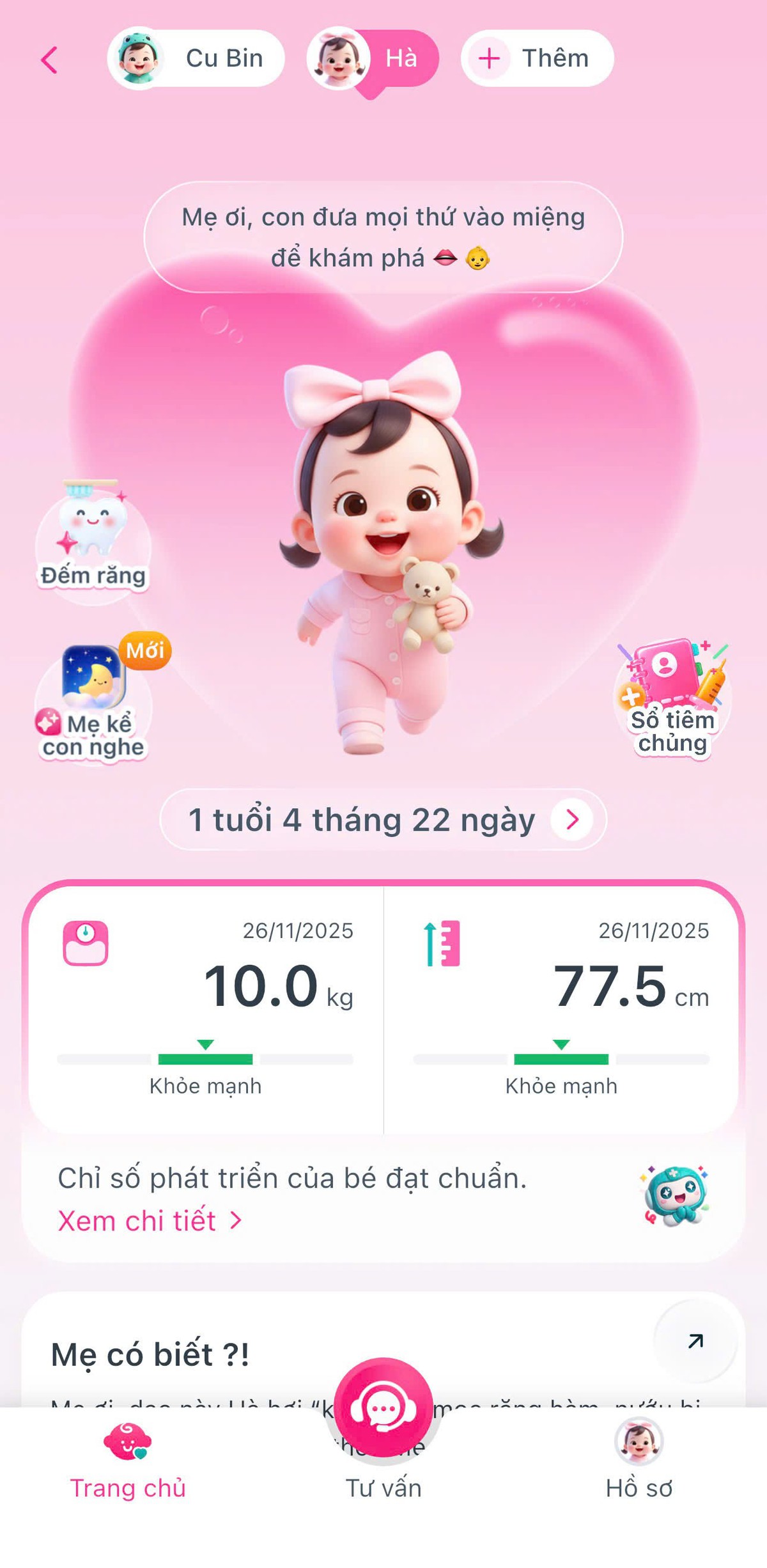This screenshot has height=1568, width=767.
Task: Open the 10.0 kg weight card
Action: point(206,1009)
